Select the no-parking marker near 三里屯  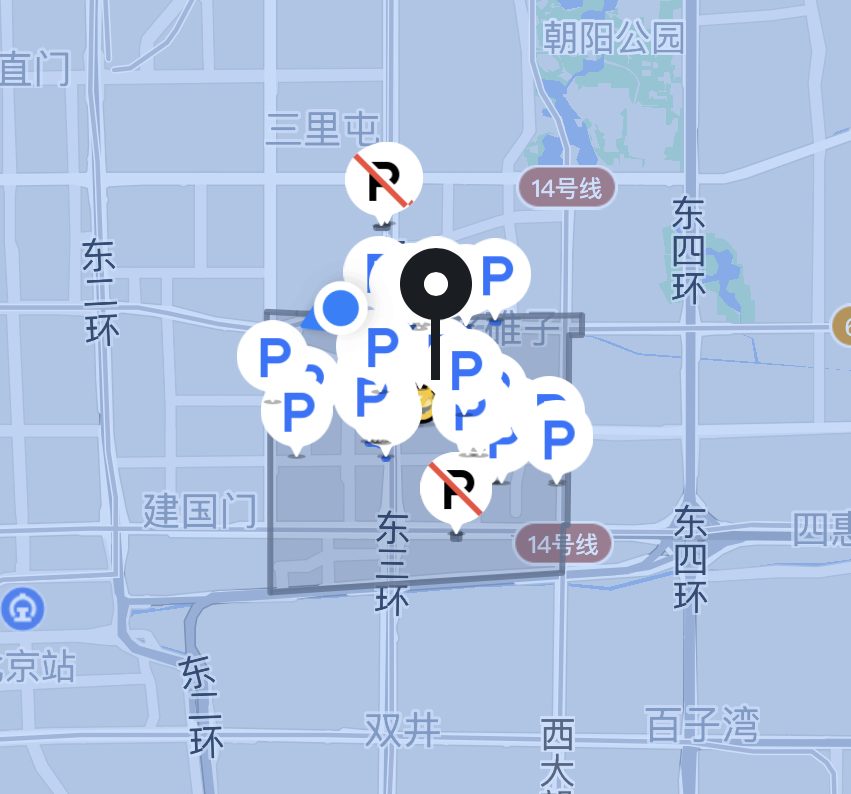point(383,181)
